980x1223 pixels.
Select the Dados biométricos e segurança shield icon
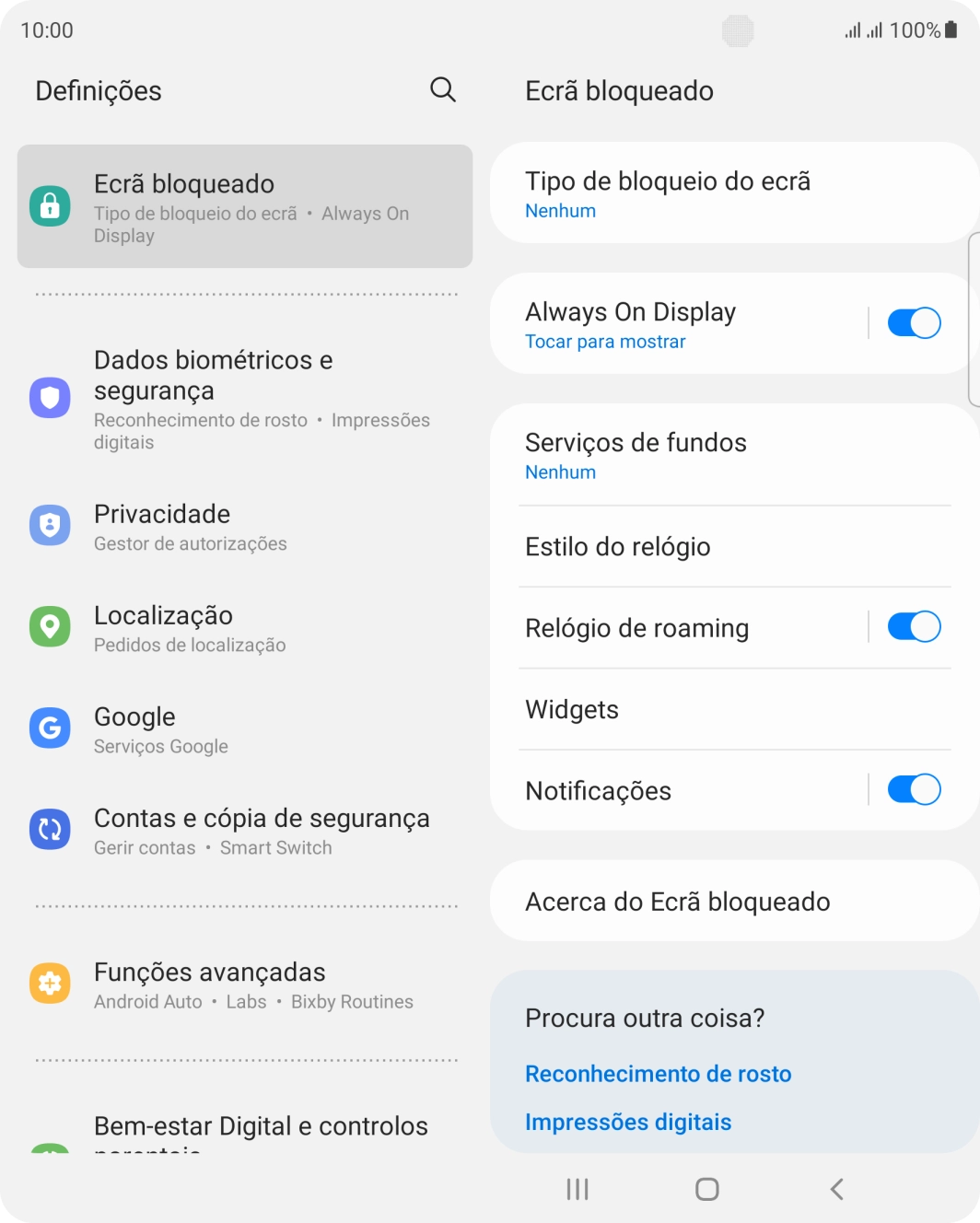pyautogui.click(x=50, y=398)
